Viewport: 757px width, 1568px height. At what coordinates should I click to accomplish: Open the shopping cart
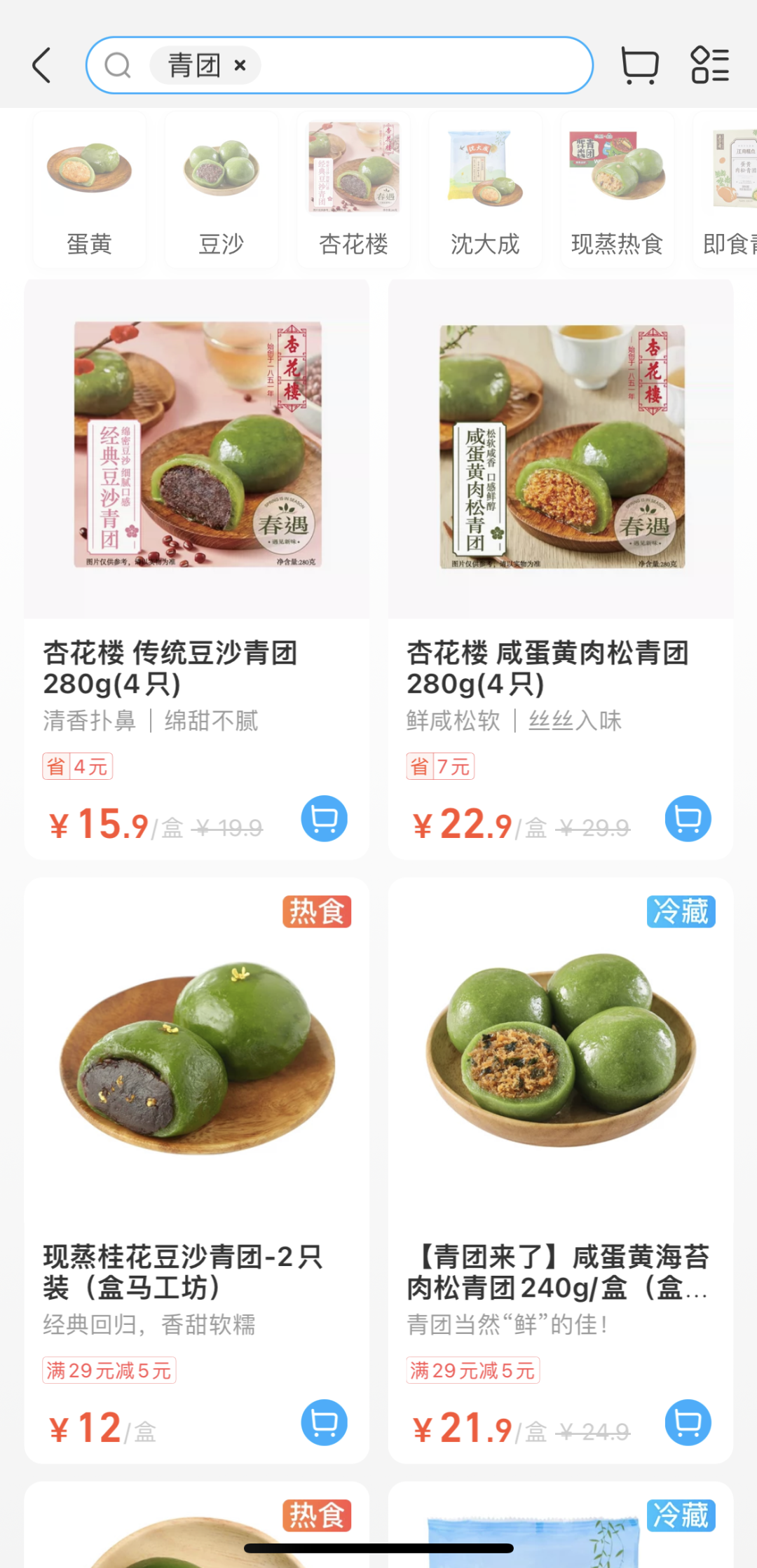coord(639,66)
